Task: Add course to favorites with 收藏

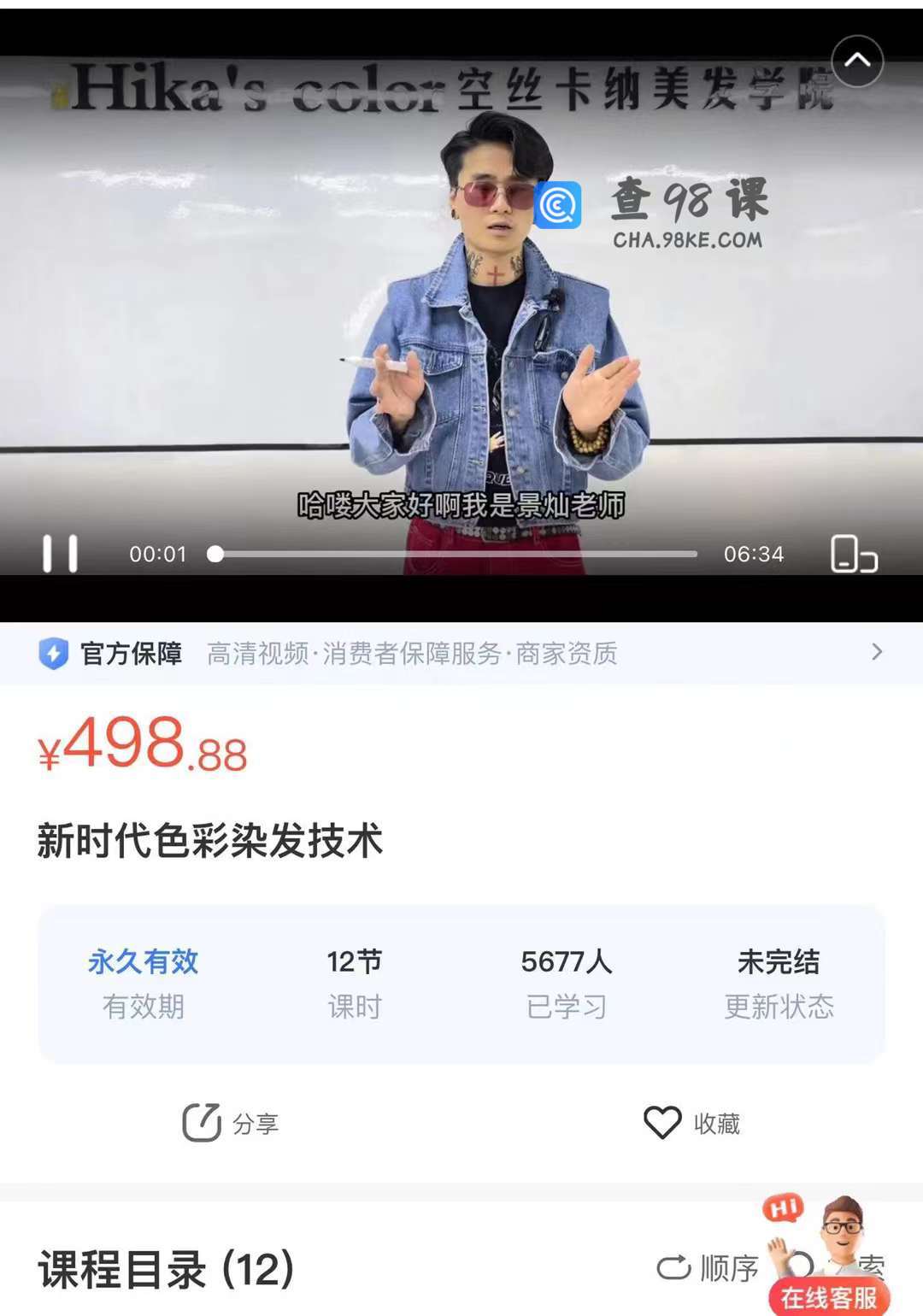Action: click(692, 1123)
